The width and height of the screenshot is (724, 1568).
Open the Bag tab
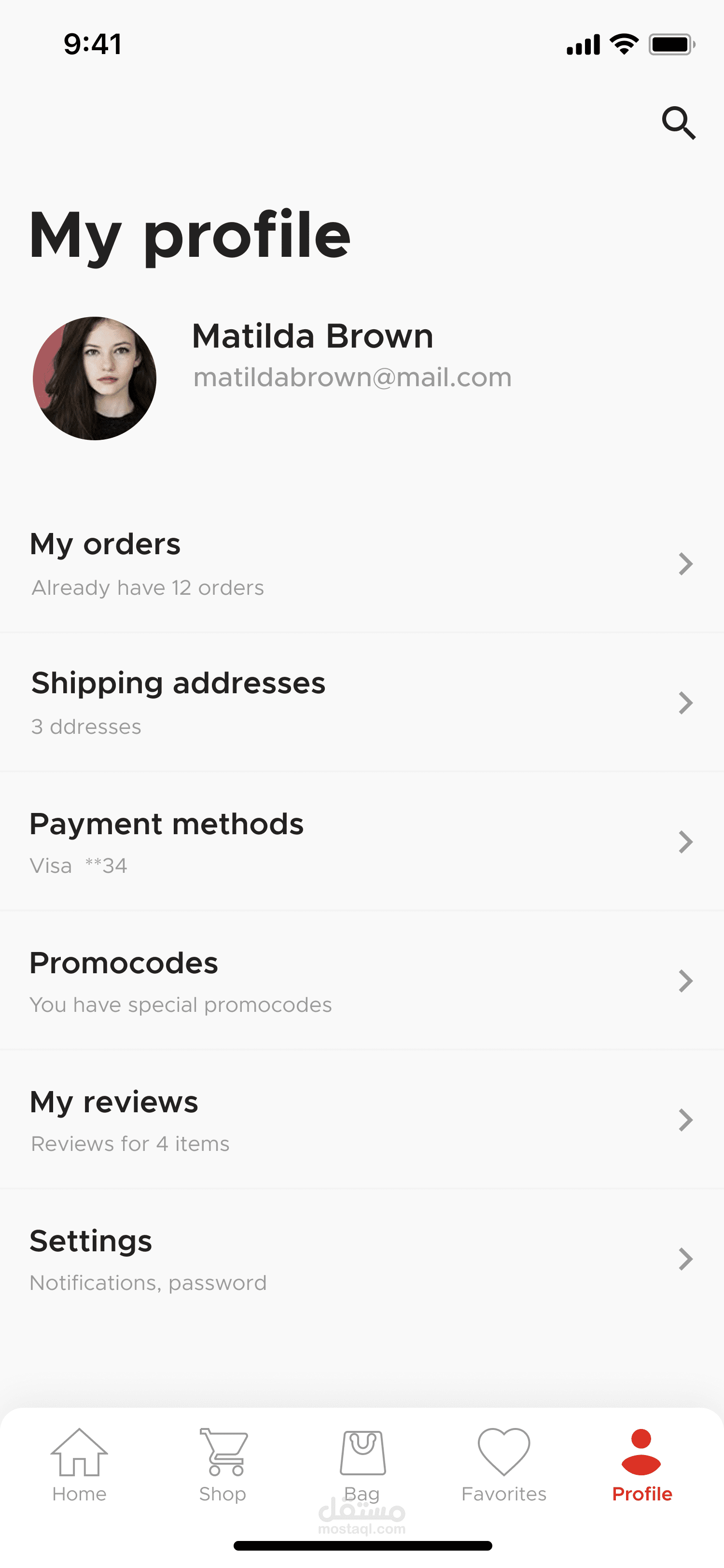click(x=362, y=1465)
